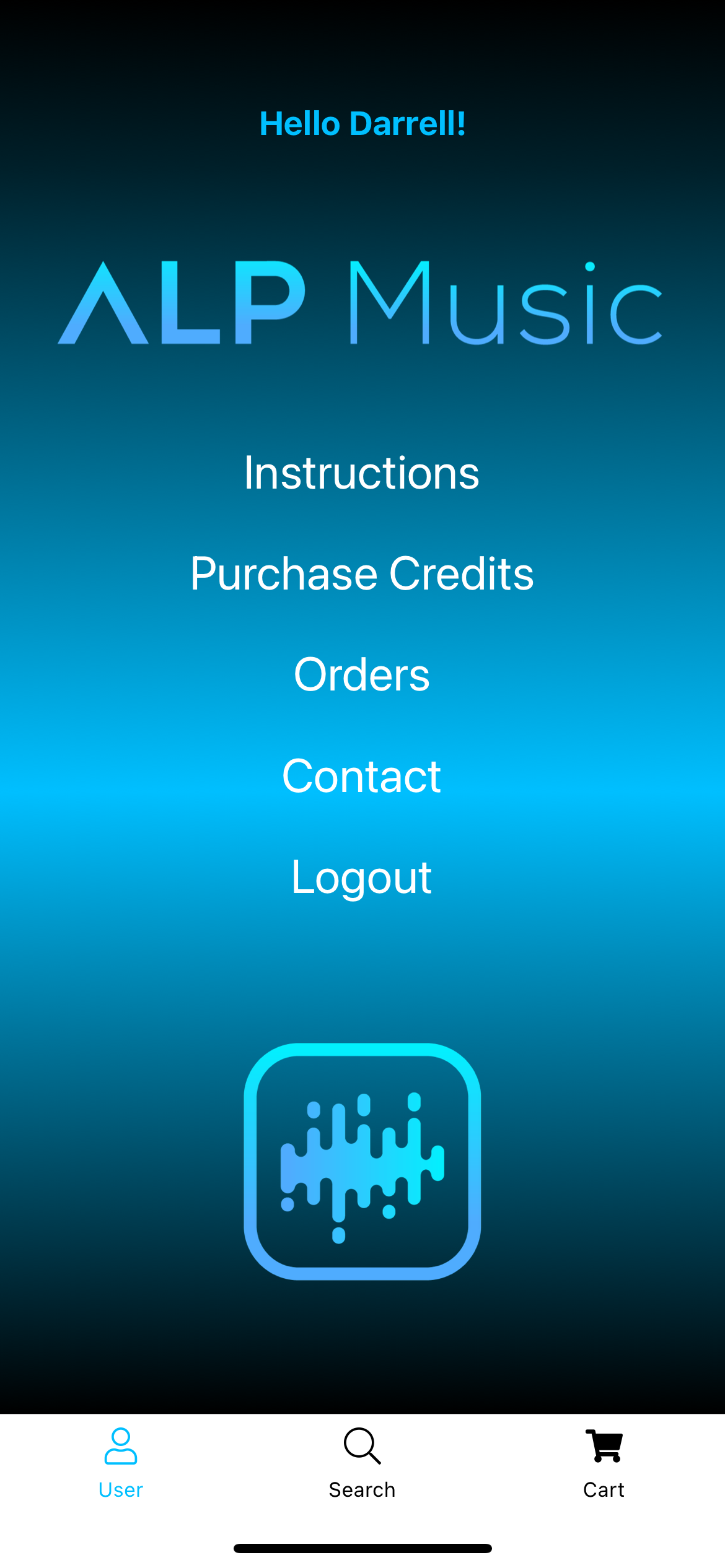This screenshot has height=1568, width=725.
Task: Go to the Cart tab
Action: tap(604, 1463)
